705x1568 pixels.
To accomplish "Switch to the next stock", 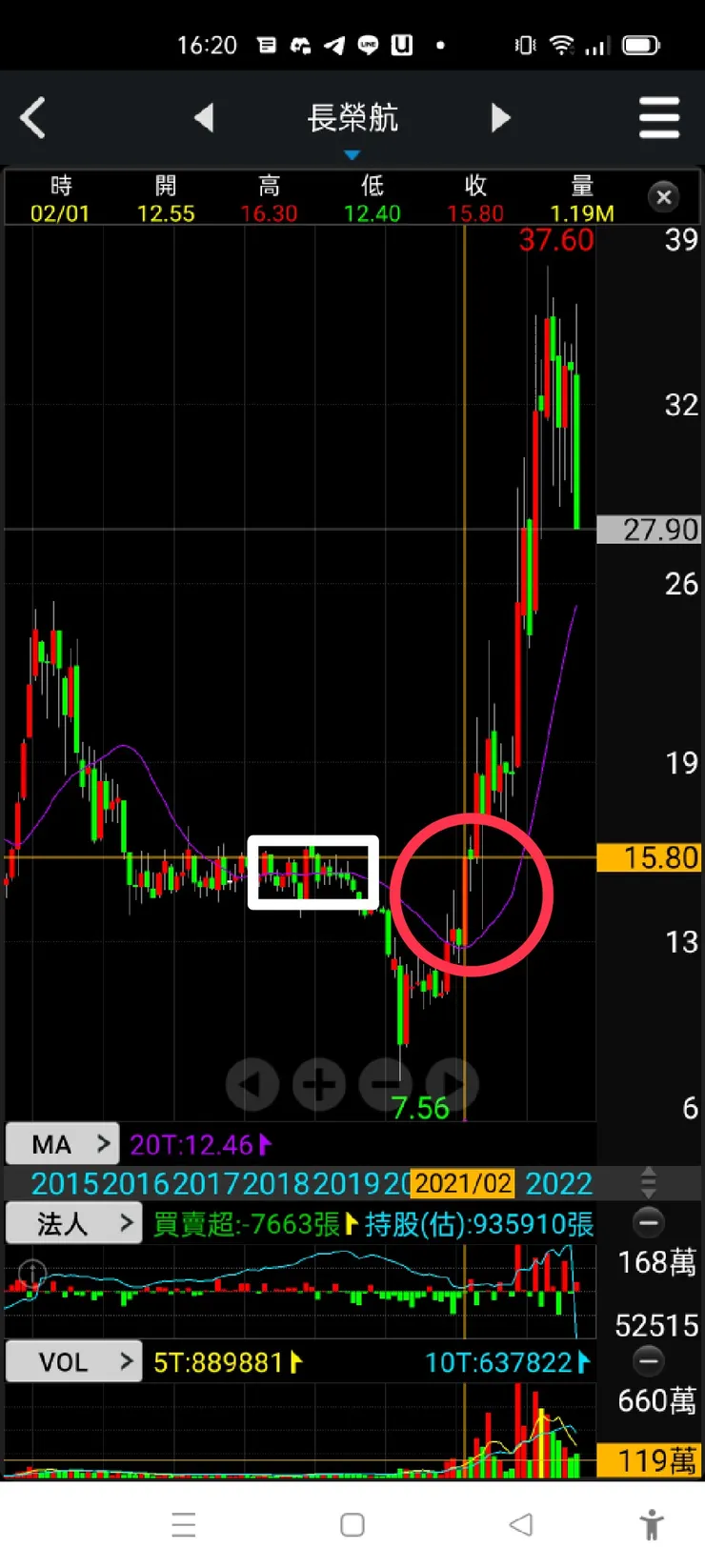I will pos(500,118).
